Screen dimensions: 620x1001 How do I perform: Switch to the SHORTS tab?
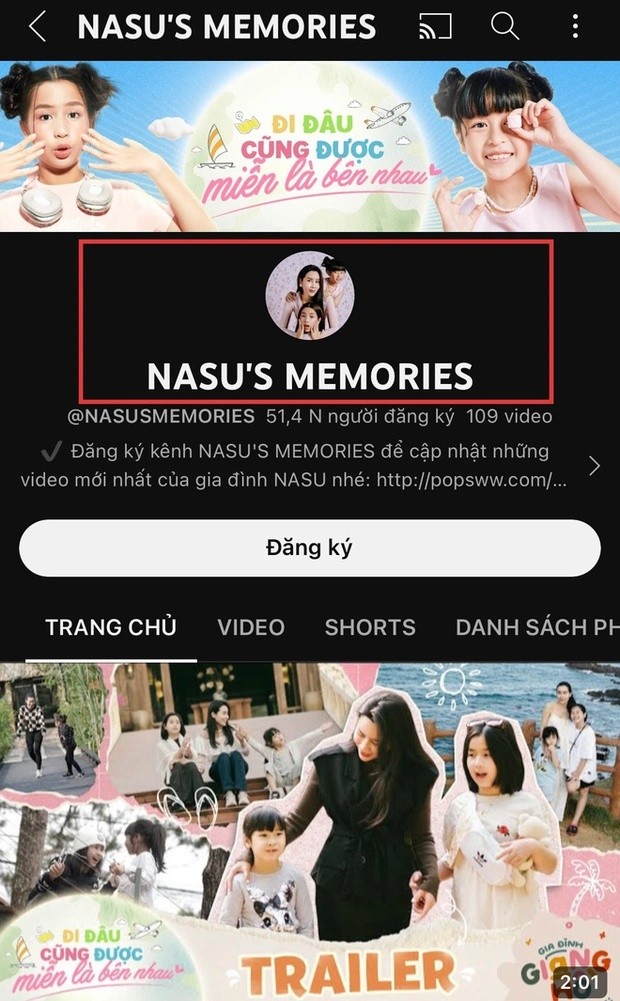coord(370,628)
